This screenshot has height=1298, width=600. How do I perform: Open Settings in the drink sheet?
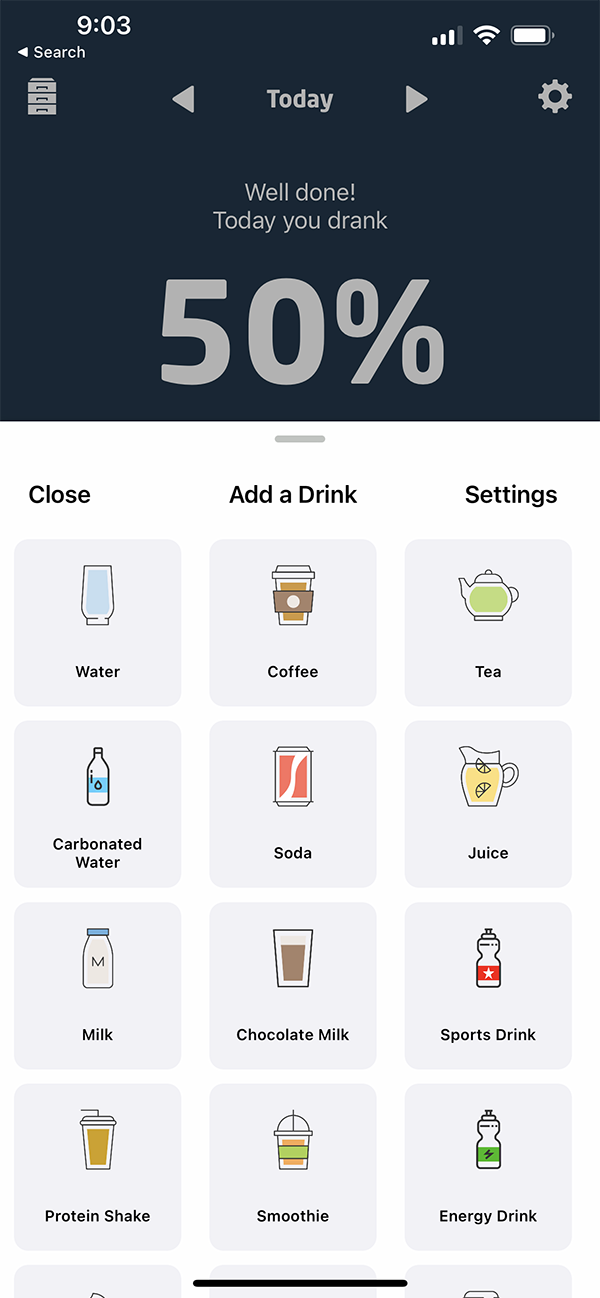pos(511,494)
